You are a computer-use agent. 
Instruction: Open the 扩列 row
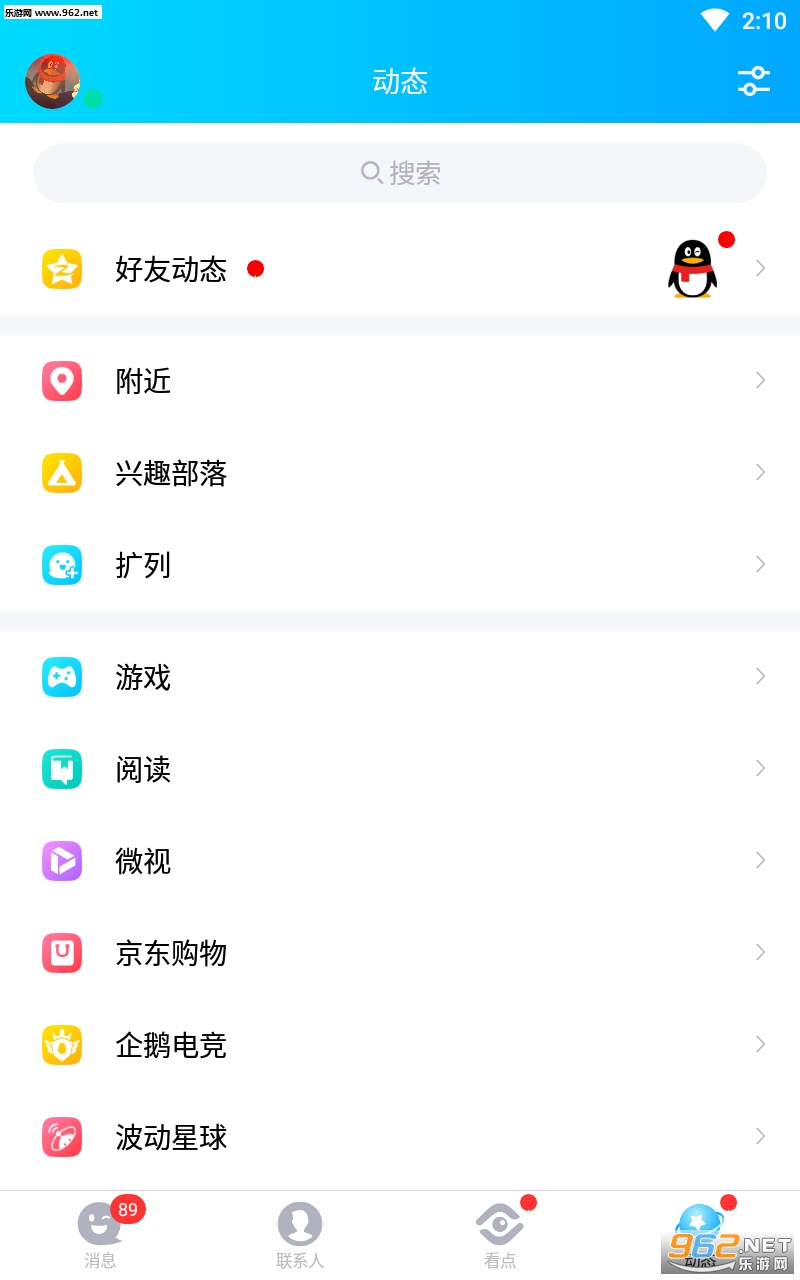400,565
